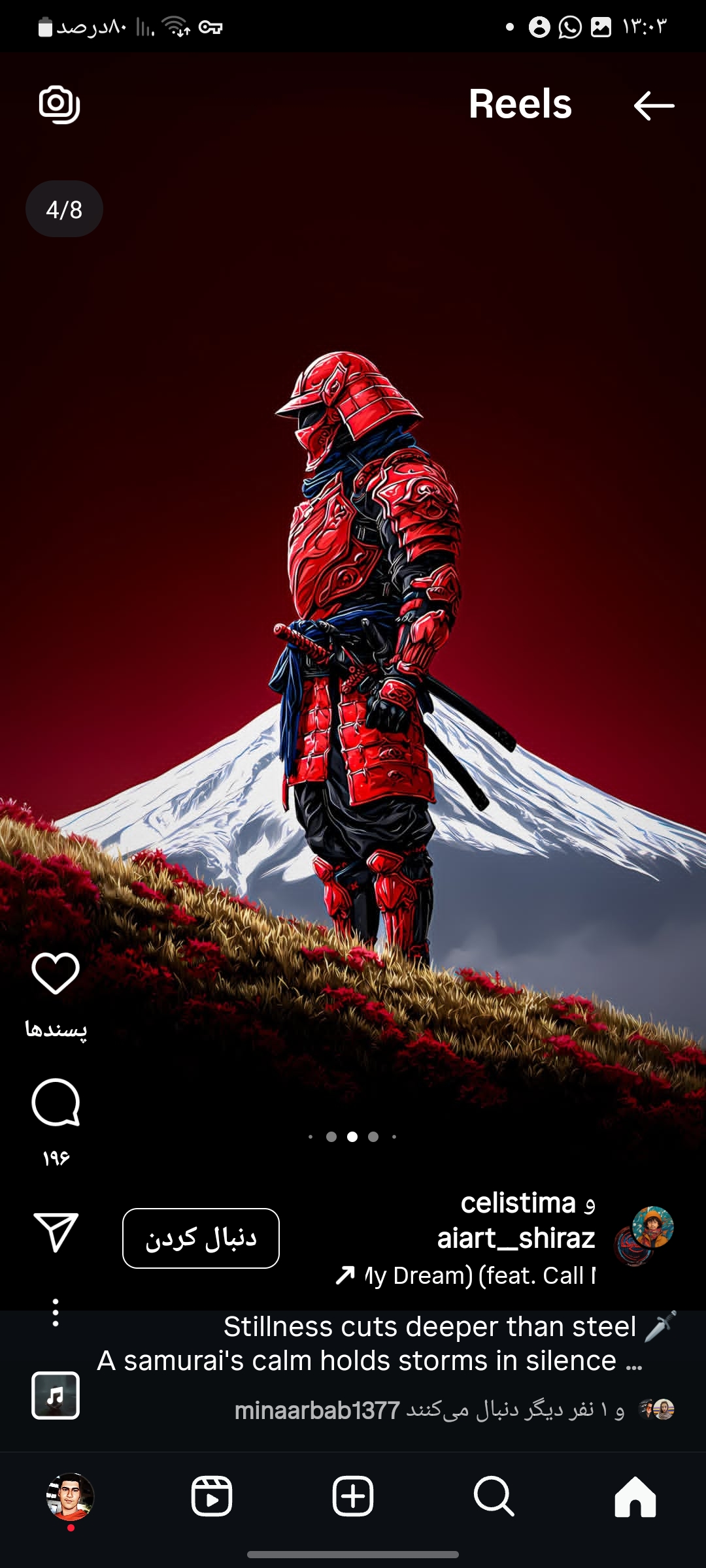The width and height of the screenshot is (706, 1568).
Task: Open the Reels camera icon
Action: (x=59, y=104)
